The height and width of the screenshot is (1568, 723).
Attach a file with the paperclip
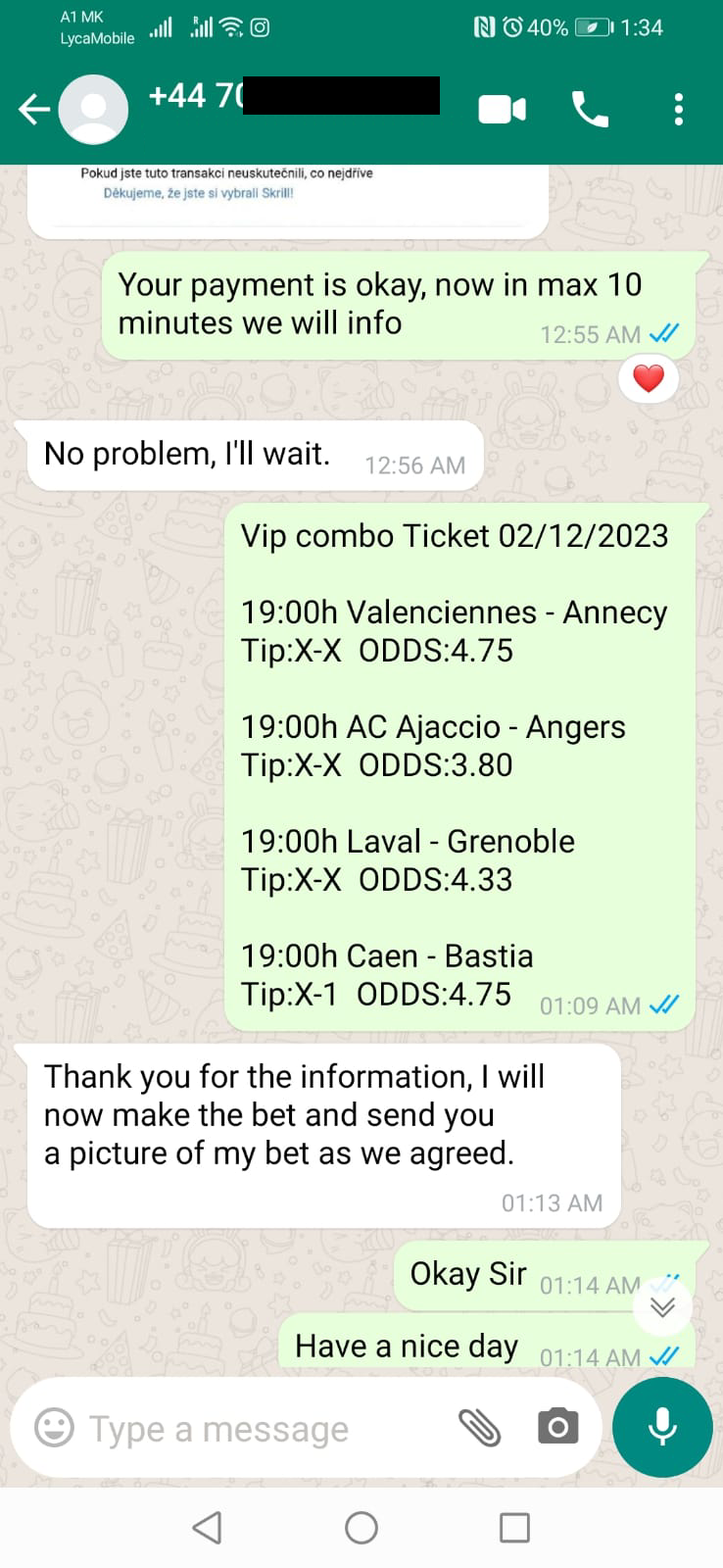tap(480, 1428)
